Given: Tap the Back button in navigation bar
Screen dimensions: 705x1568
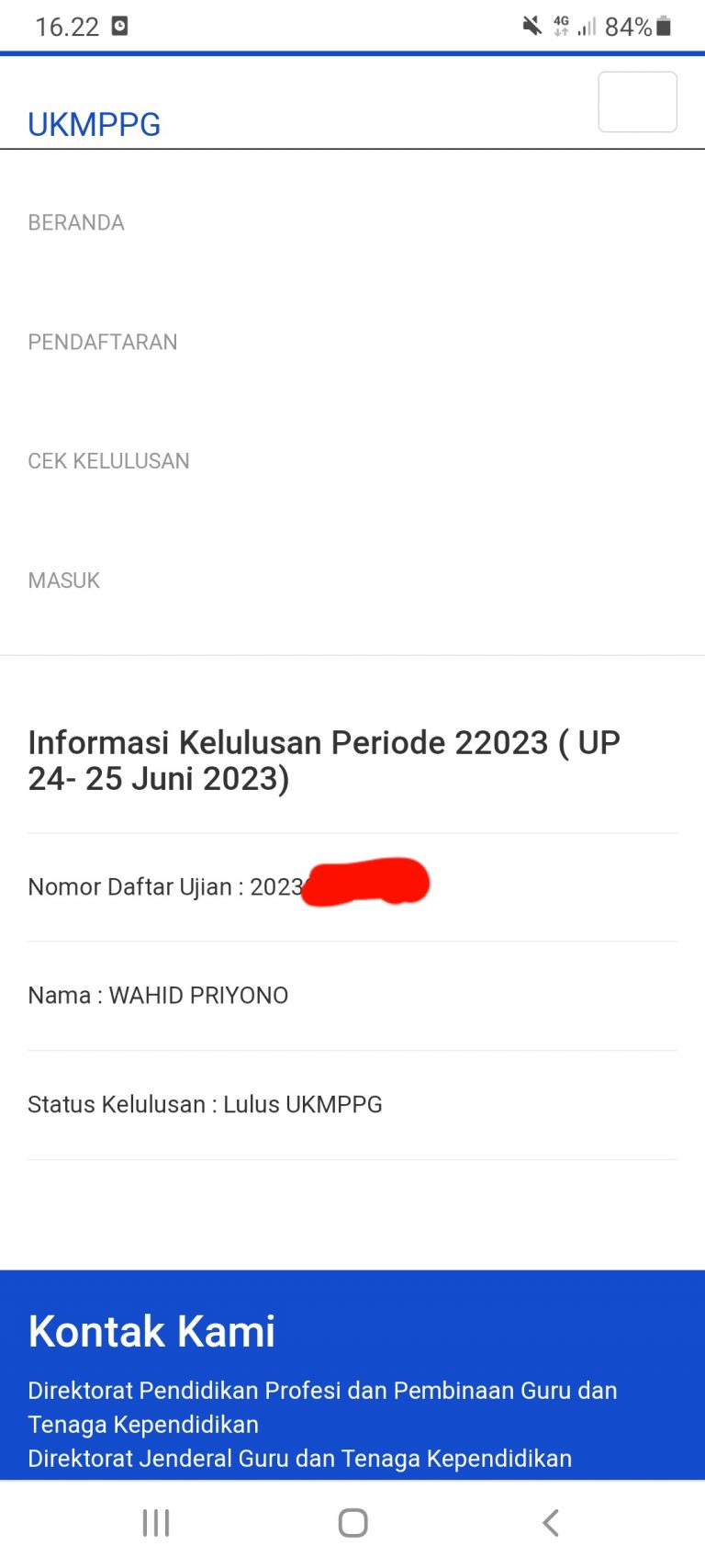Looking at the screenshot, I should click(x=550, y=1521).
